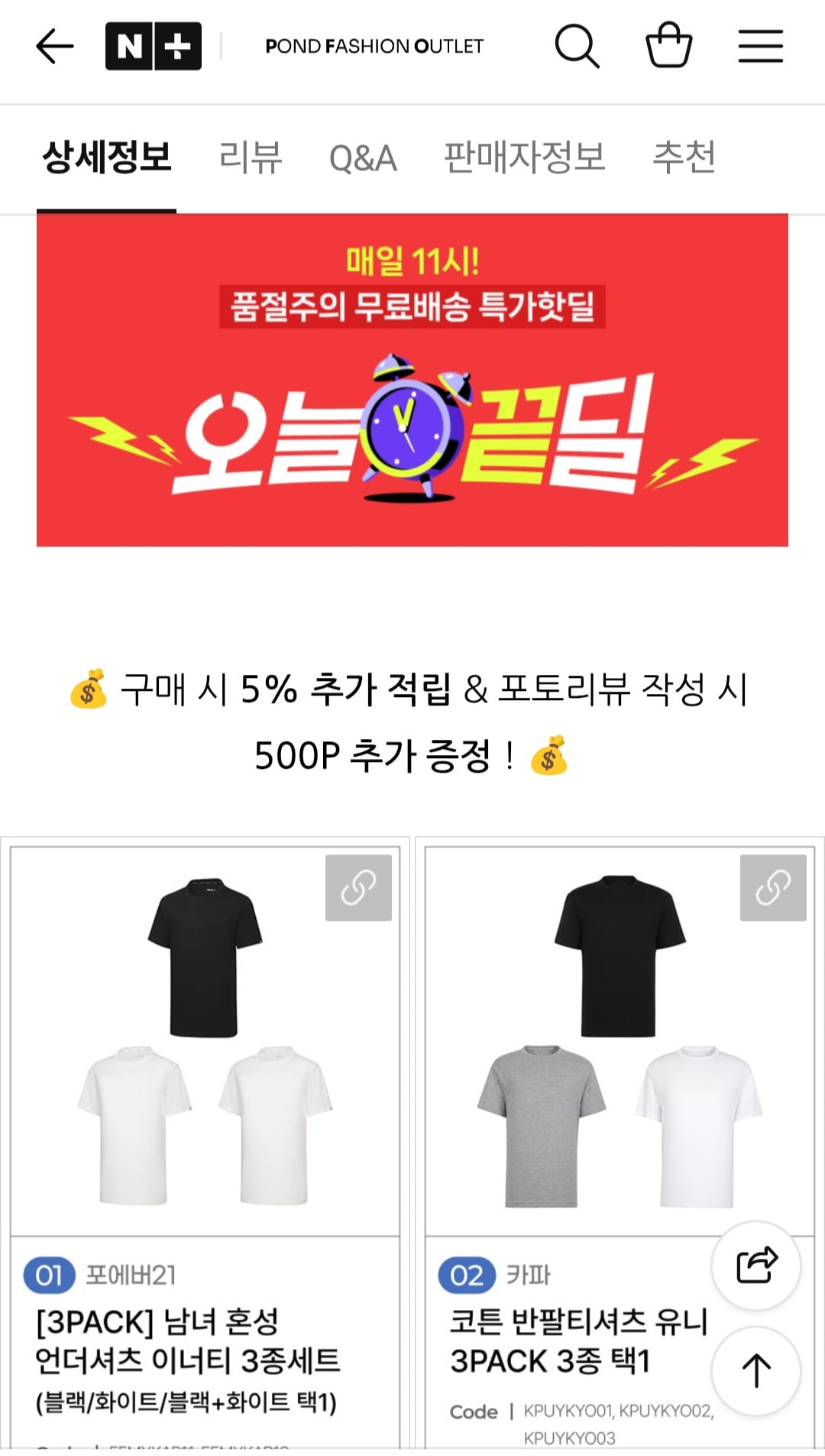
Task: Select the N+ membership logo icon
Action: pos(154,44)
